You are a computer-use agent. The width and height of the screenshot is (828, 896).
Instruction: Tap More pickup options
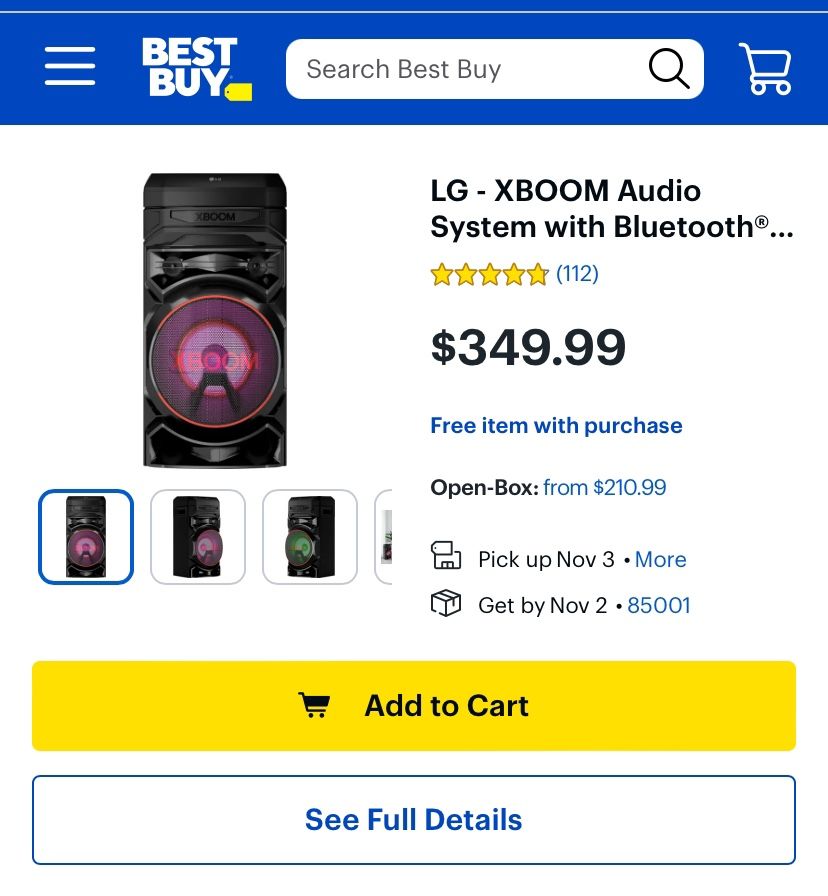tap(661, 559)
